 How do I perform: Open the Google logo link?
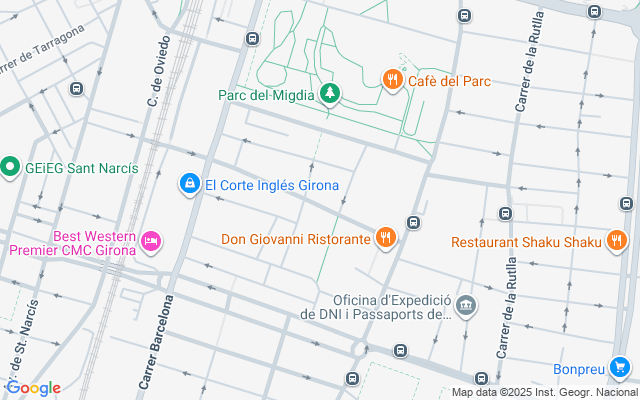tap(33, 388)
